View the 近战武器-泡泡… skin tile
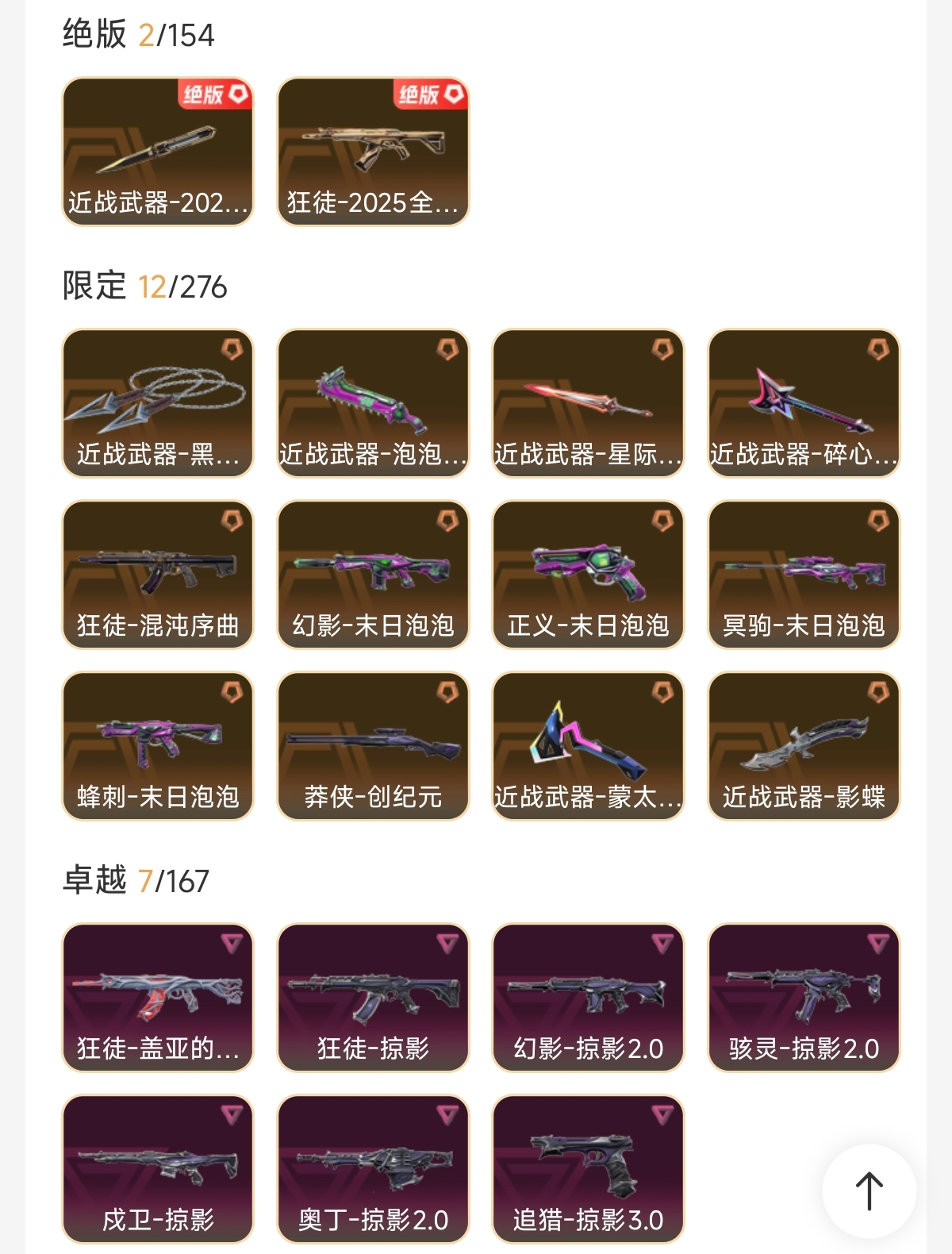Image resolution: width=952 pixels, height=1254 pixels. 373,403
